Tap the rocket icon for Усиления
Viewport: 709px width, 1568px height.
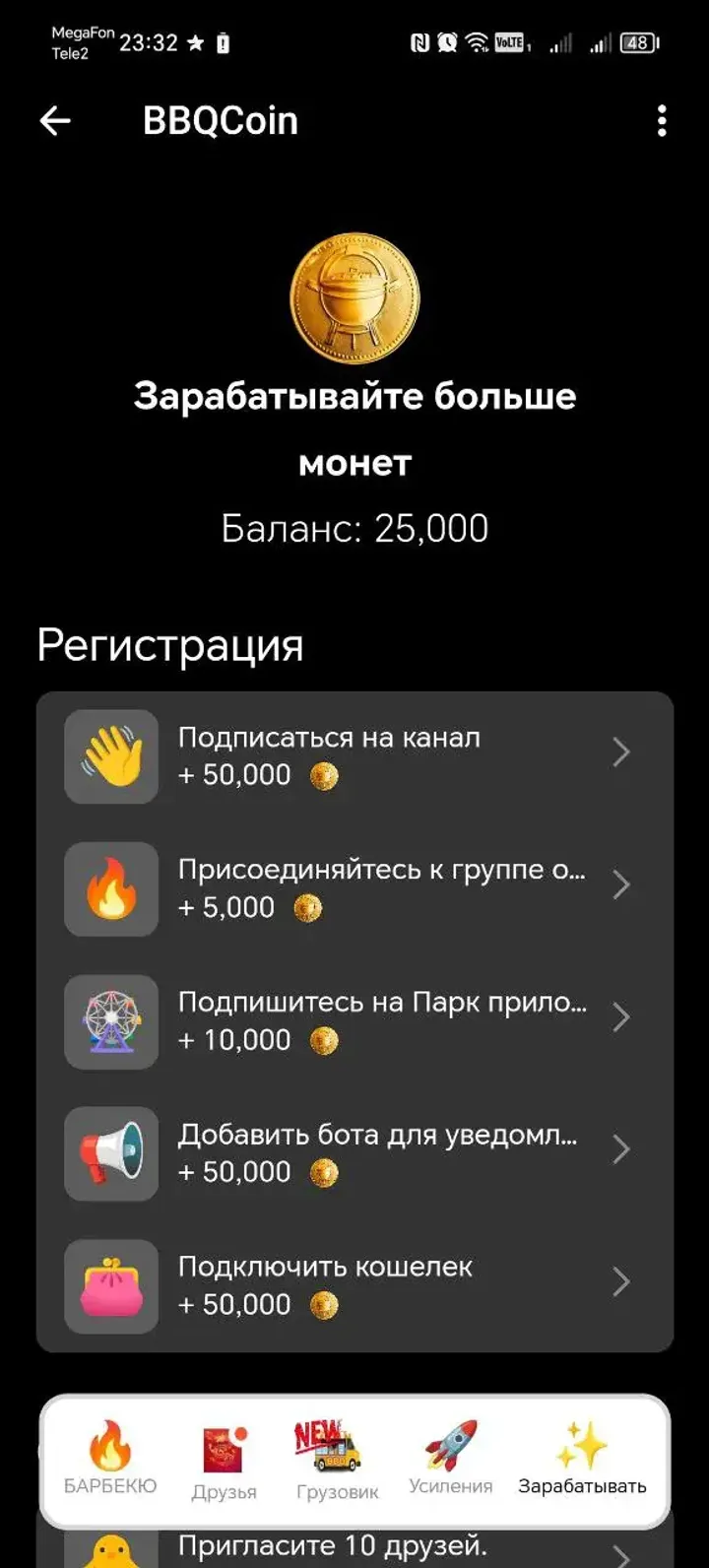[x=448, y=1441]
